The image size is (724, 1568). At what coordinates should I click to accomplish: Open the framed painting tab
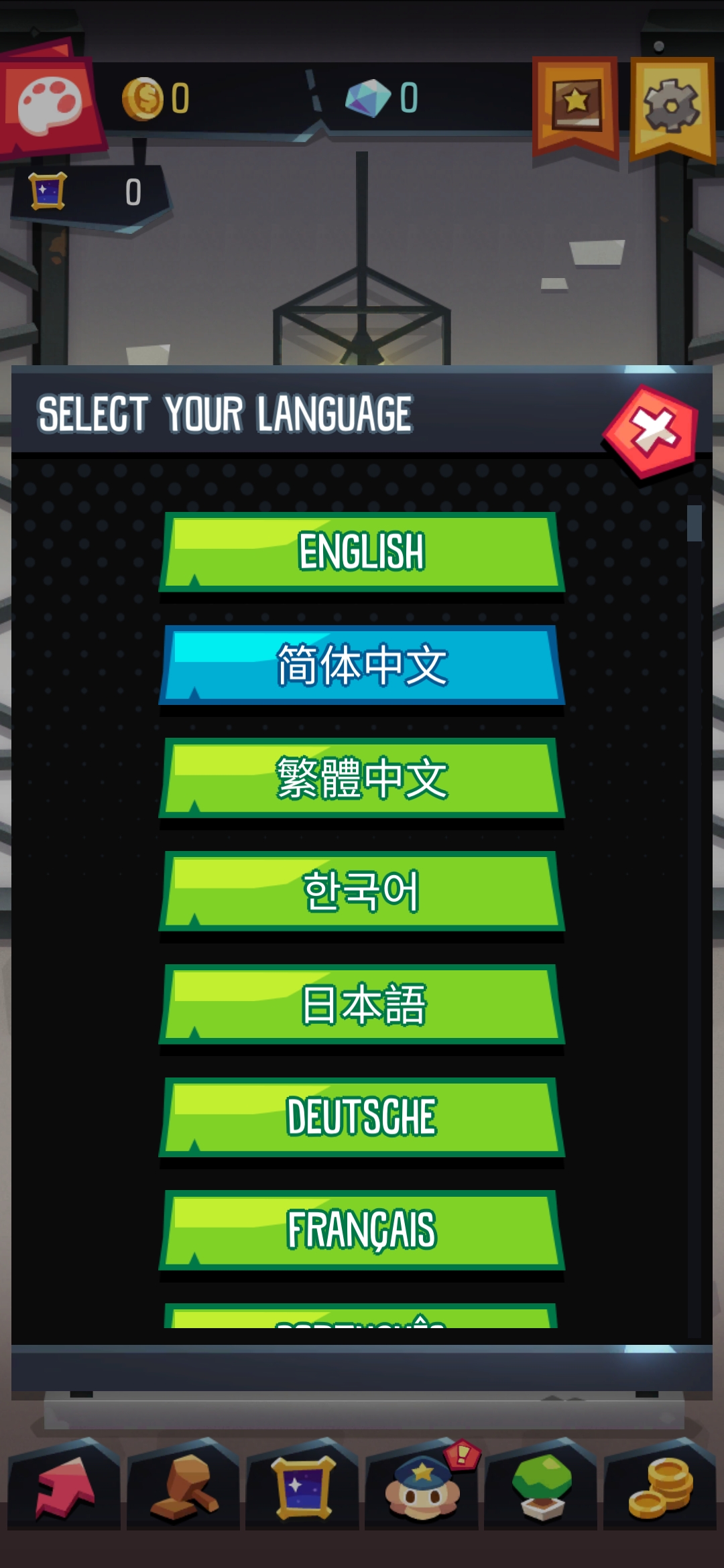[302, 1486]
